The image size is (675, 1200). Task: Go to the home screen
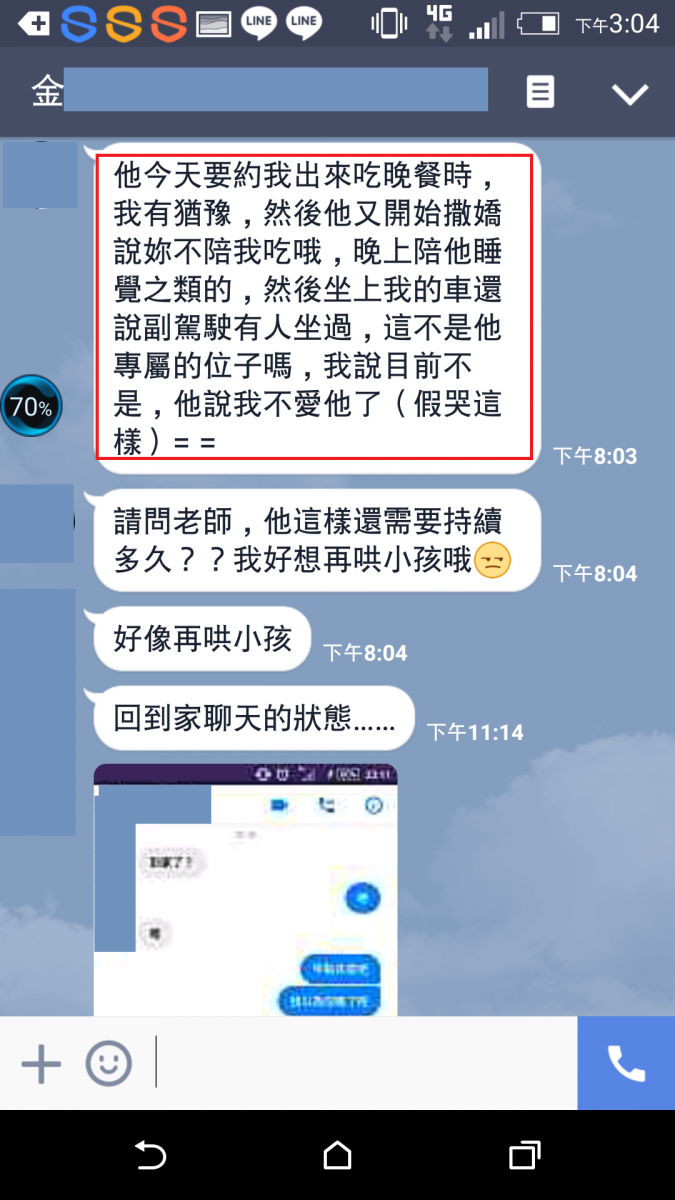[x=338, y=1156]
